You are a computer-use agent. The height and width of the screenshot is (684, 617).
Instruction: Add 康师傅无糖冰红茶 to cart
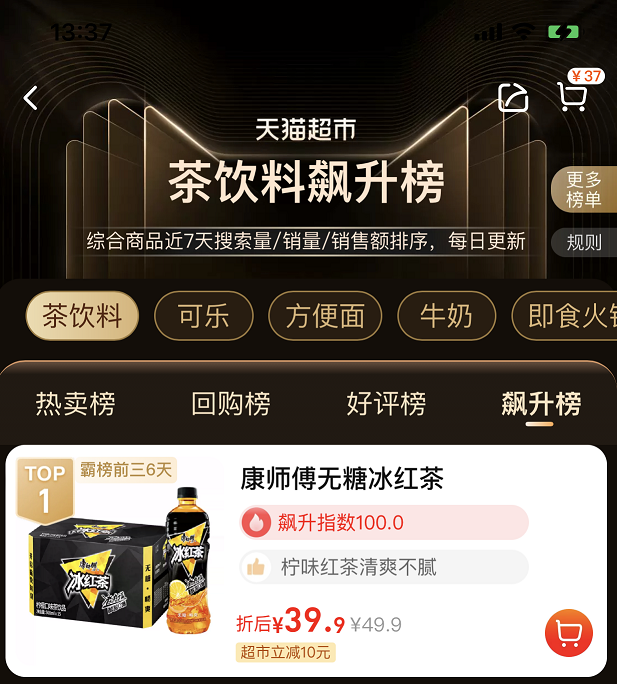coord(569,632)
